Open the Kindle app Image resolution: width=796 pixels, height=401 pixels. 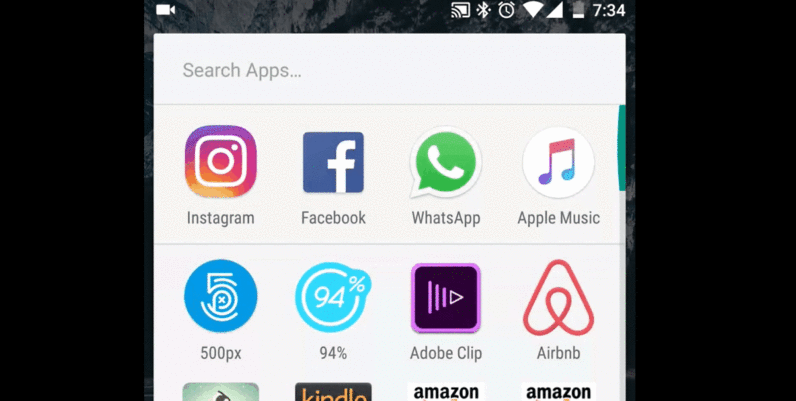333,392
